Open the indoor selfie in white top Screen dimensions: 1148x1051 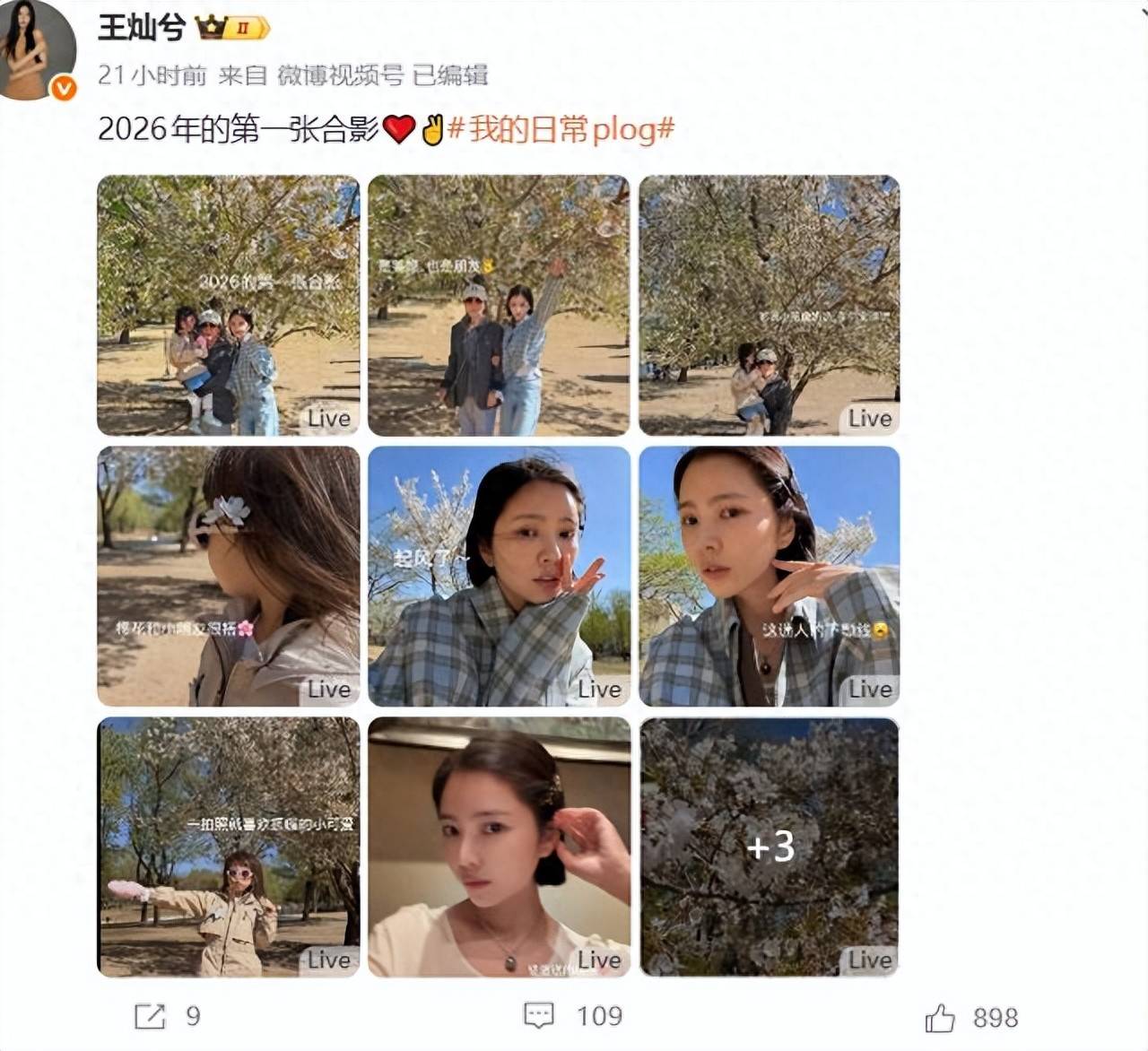pos(499,847)
